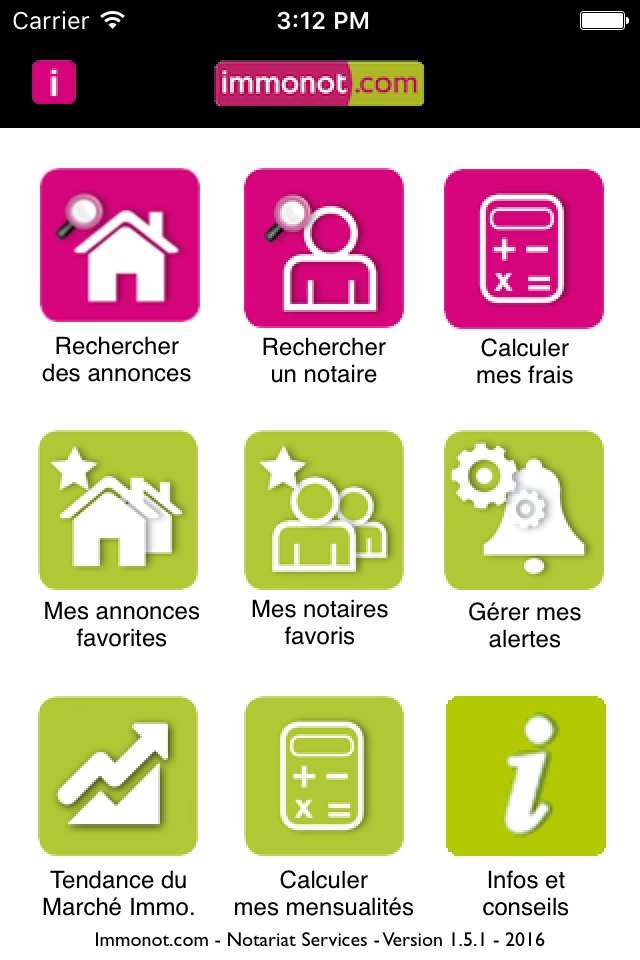Open Gérer mes alertes
Screen dimensions: 640x960
coord(524,510)
